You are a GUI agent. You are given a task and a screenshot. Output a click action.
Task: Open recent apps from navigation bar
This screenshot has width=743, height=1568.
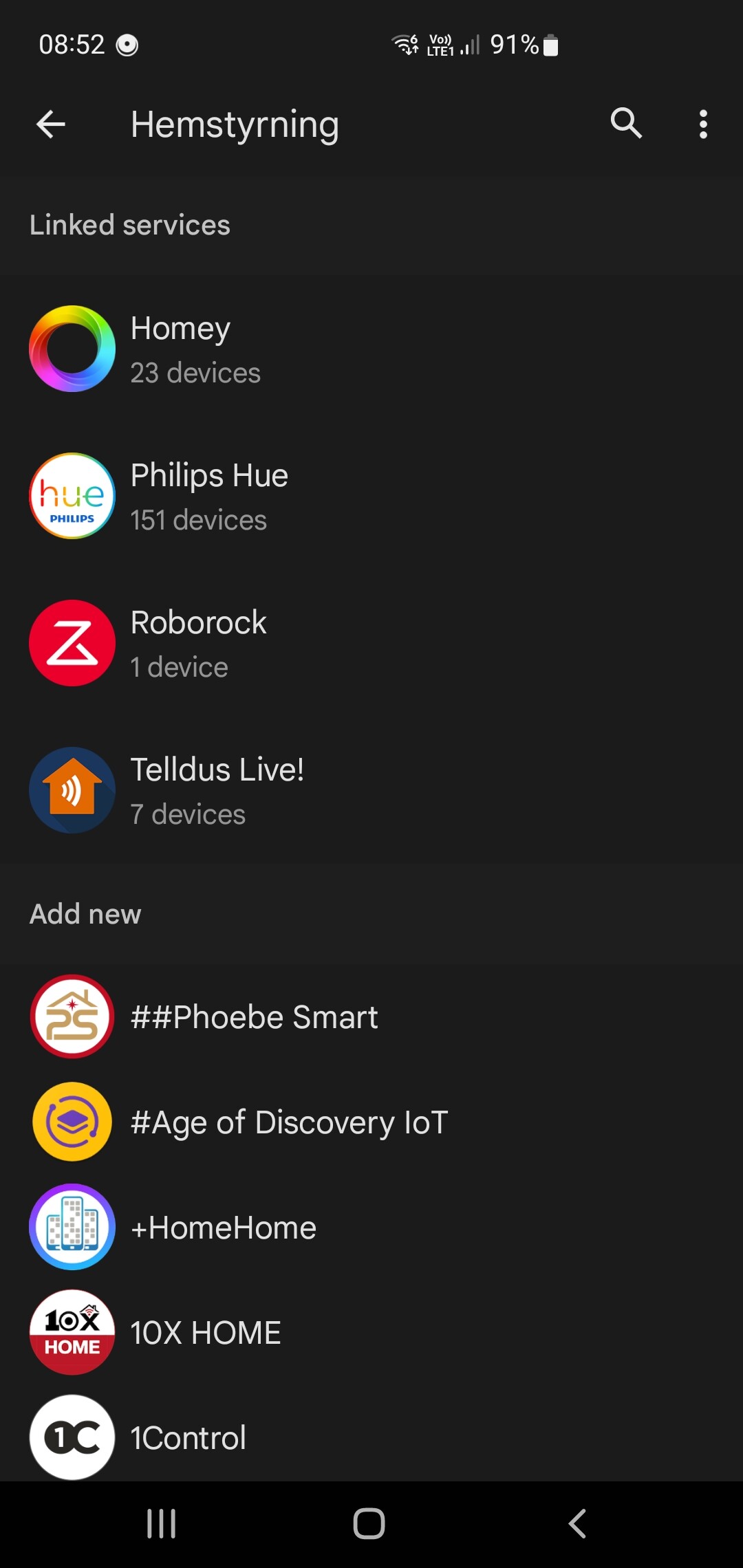point(162,1523)
